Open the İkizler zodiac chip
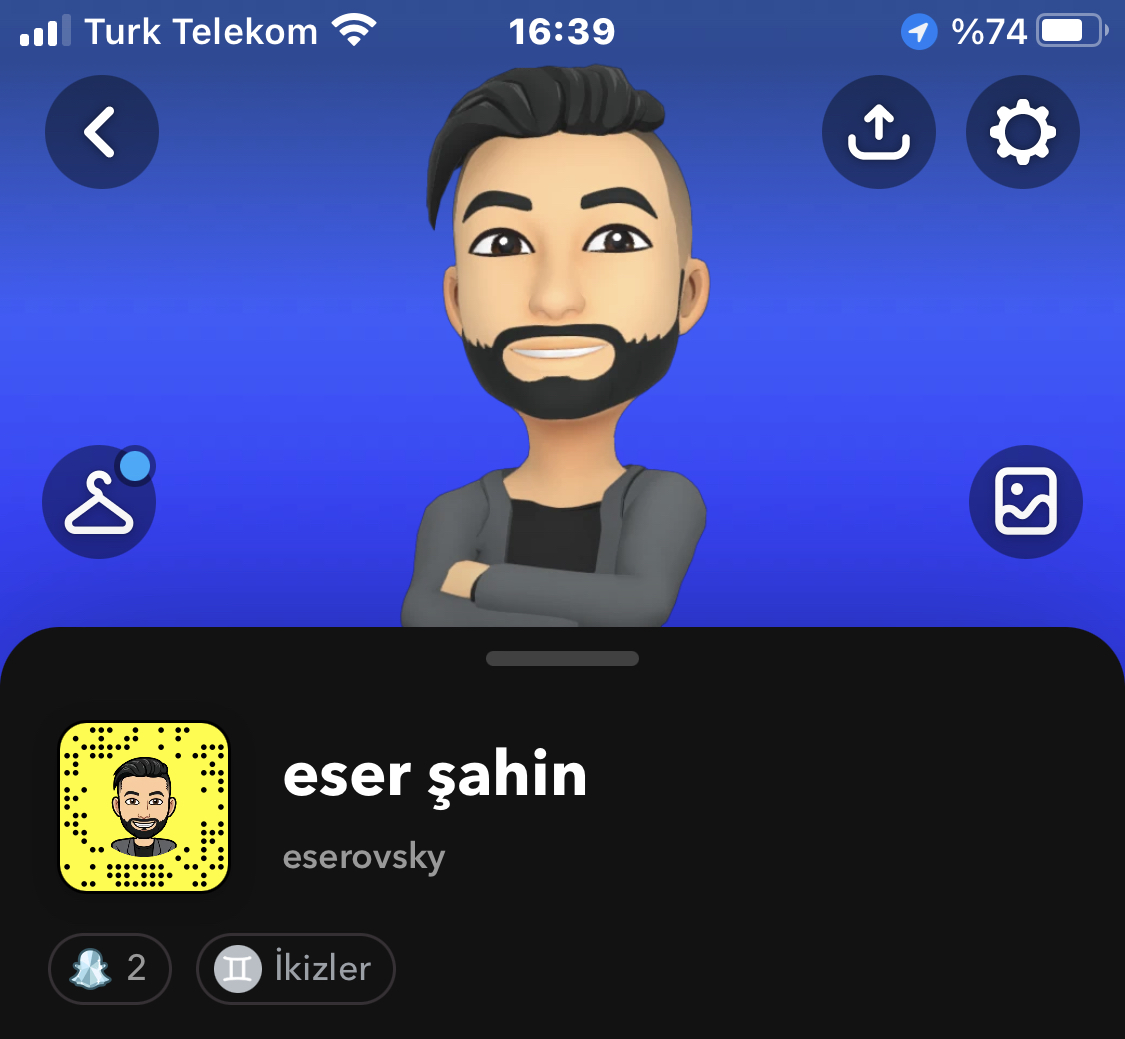 pyautogui.click(x=296, y=968)
